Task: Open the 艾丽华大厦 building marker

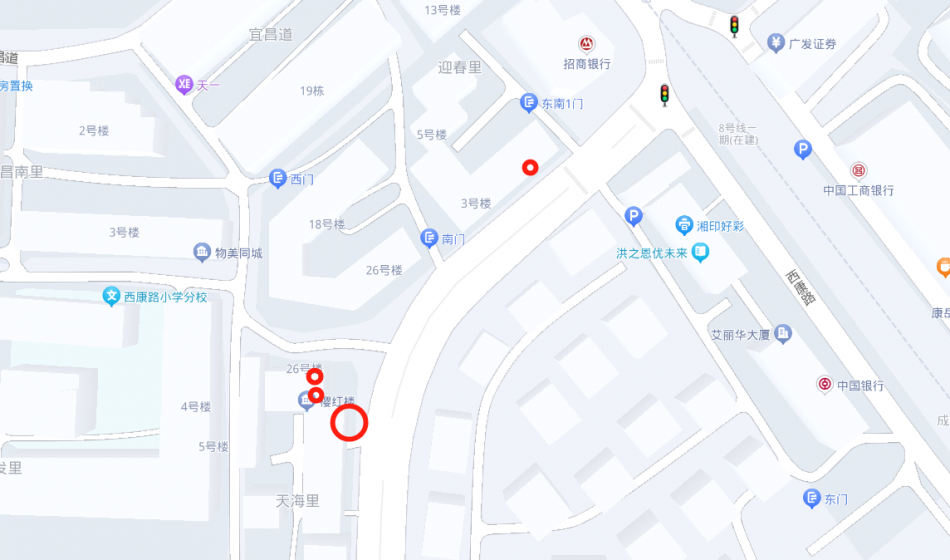Action: click(x=784, y=332)
